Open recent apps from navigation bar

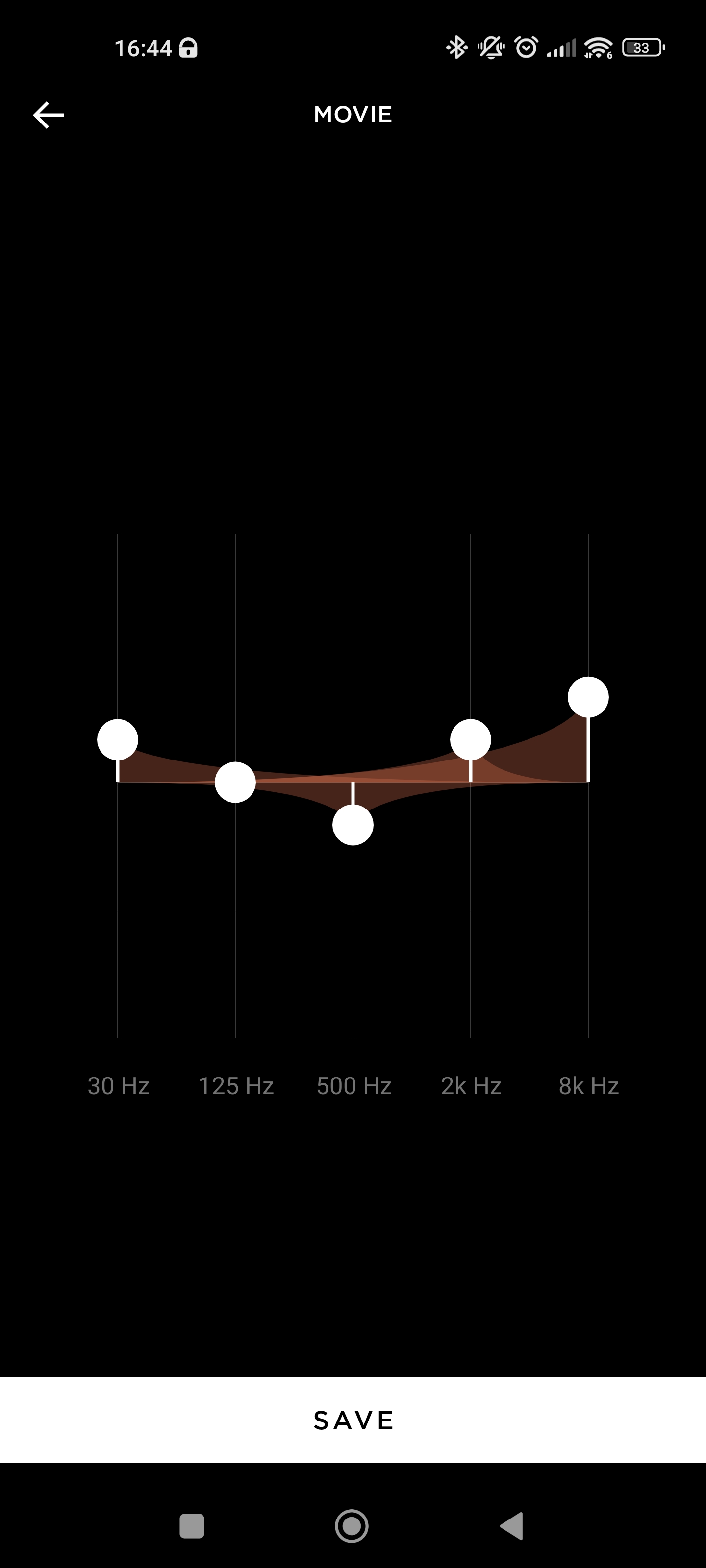pos(192,1526)
